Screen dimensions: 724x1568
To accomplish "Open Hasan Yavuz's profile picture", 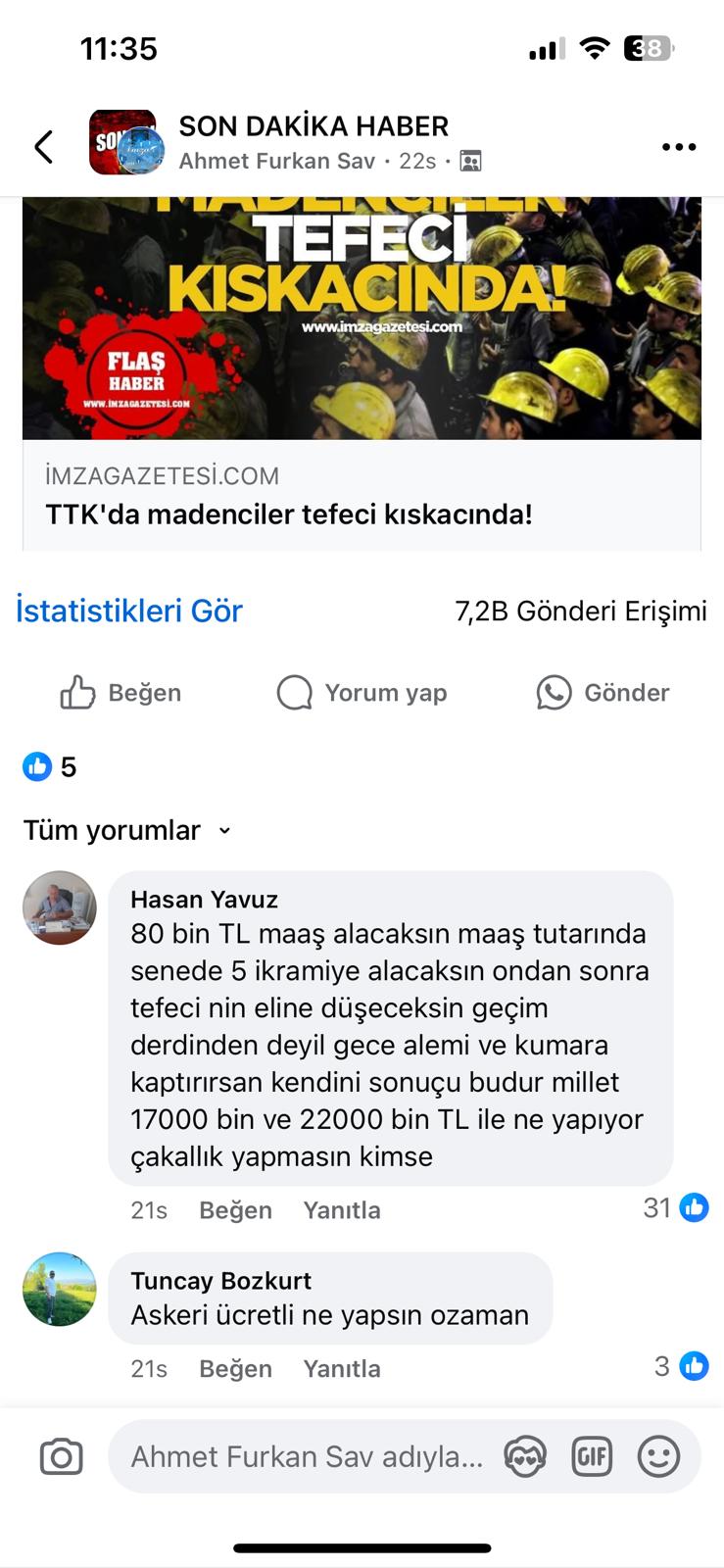I will point(60,907).
